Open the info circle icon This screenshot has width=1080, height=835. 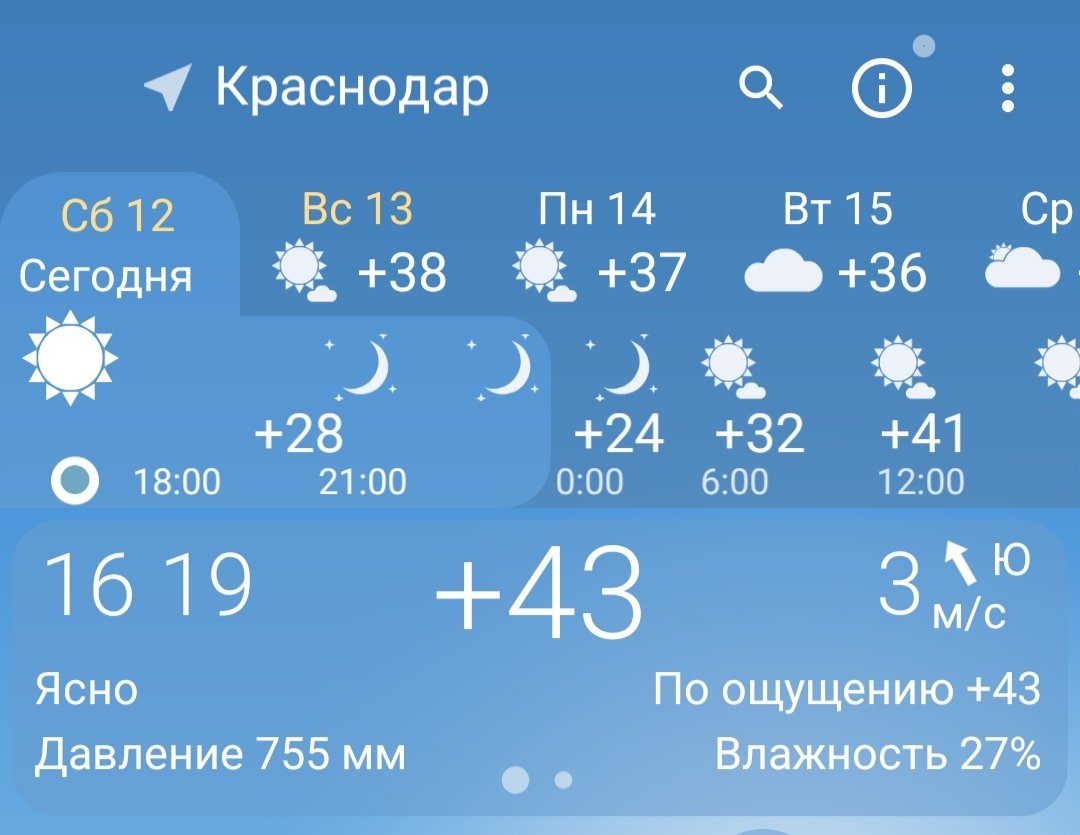point(881,90)
